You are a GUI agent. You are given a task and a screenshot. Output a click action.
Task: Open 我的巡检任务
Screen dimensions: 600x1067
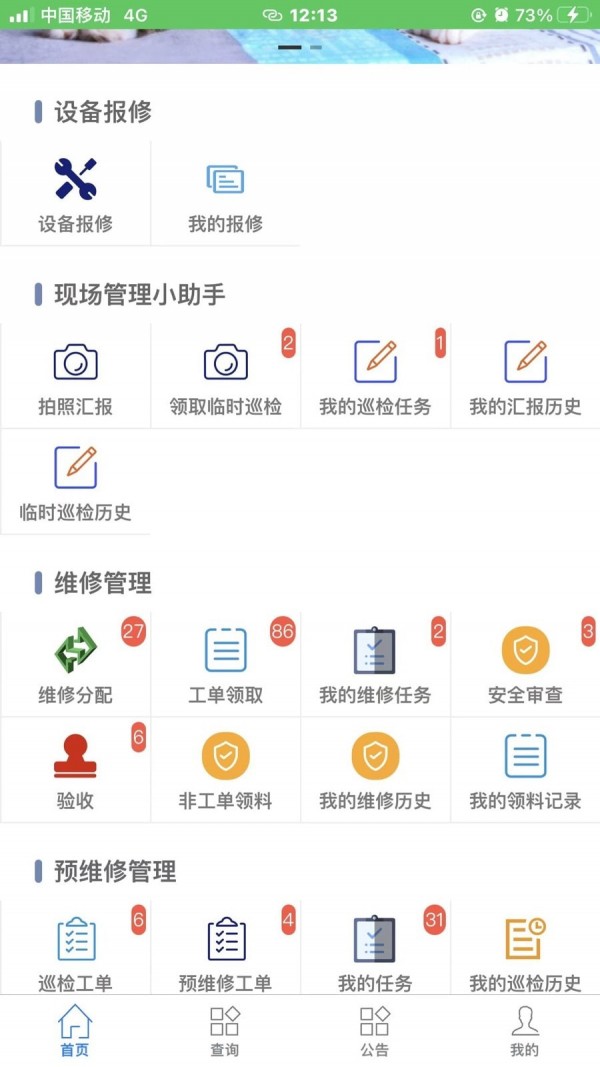(375, 376)
